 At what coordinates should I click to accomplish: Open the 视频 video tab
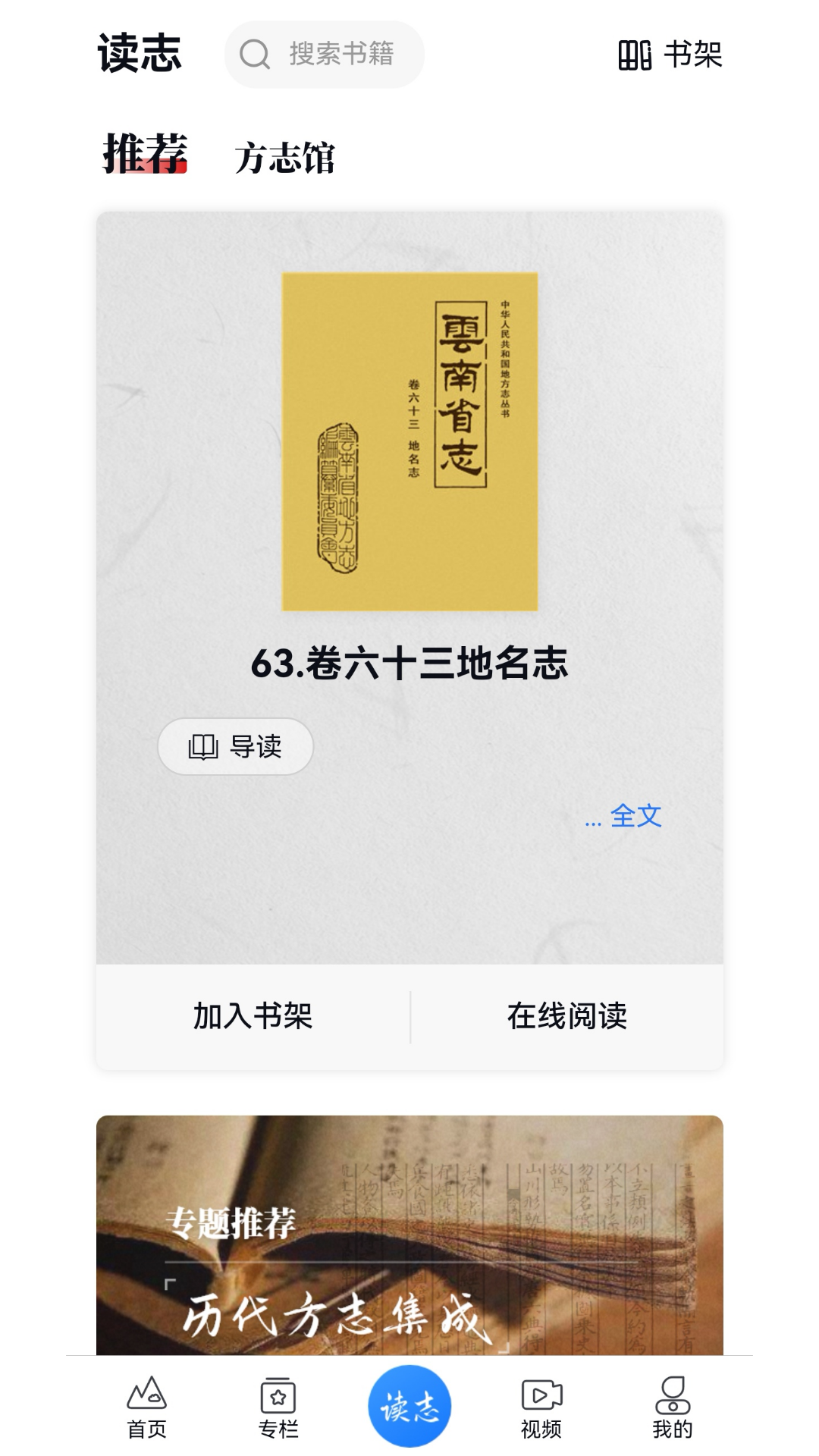pos(541,1407)
